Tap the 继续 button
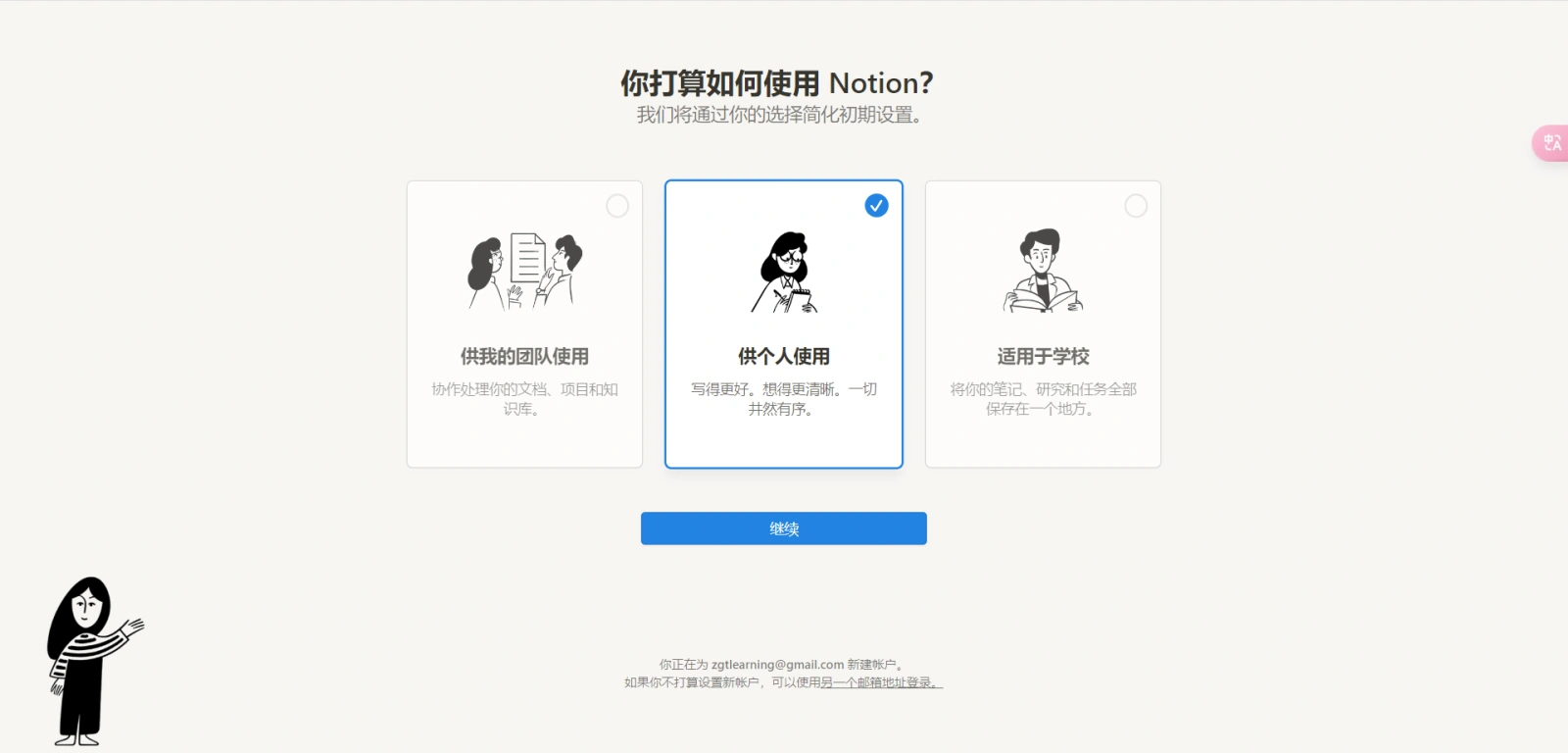The image size is (1568, 753). [x=783, y=528]
